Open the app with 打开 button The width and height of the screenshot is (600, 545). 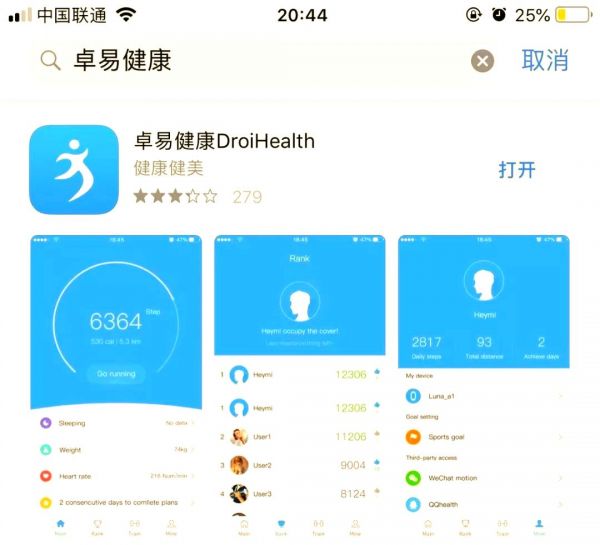517,169
